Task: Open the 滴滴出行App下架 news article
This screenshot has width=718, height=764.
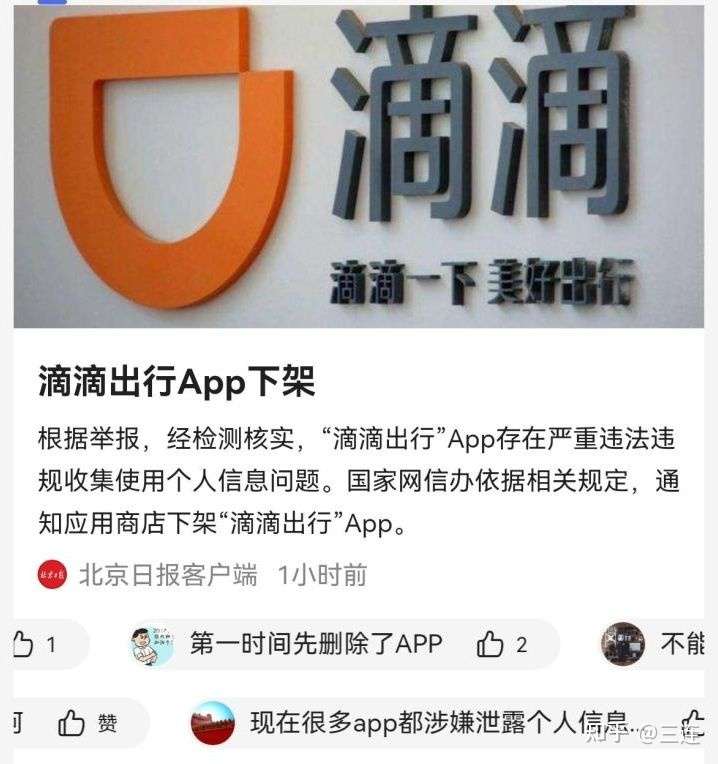Action: [x=177, y=381]
